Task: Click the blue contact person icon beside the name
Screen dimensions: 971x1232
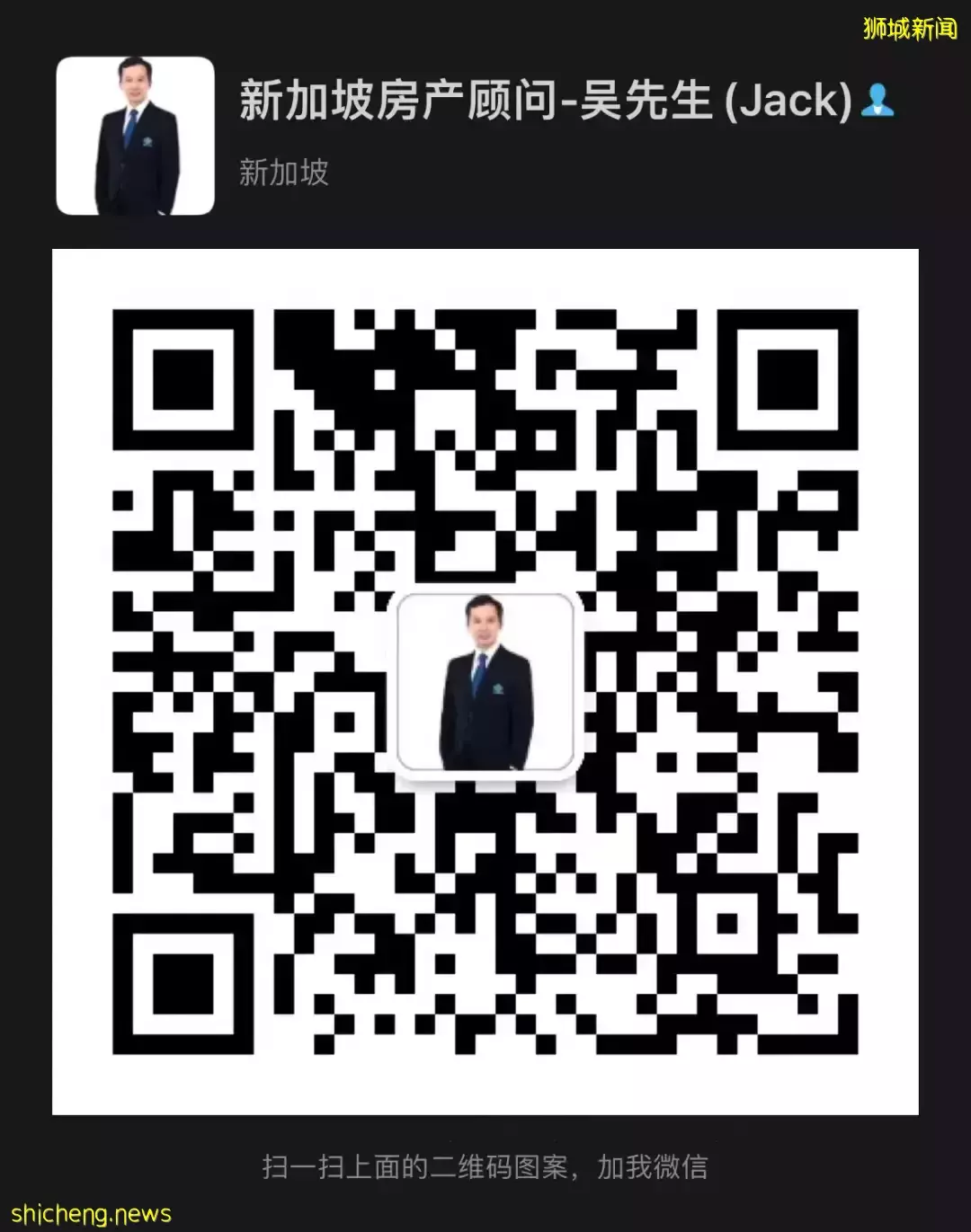Action: coord(879,102)
